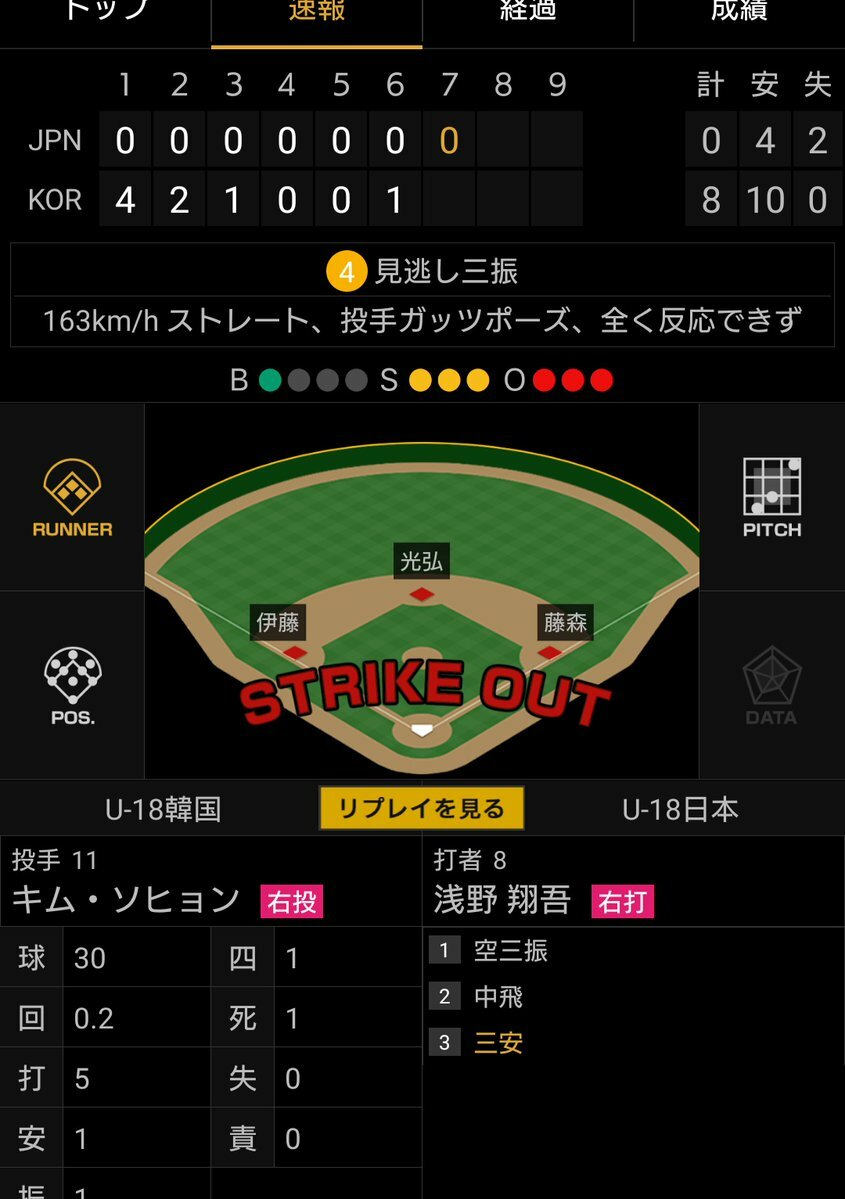The image size is (845, 1199).
Task: Open batter 浅野 翔吾 details
Action: tap(502, 899)
